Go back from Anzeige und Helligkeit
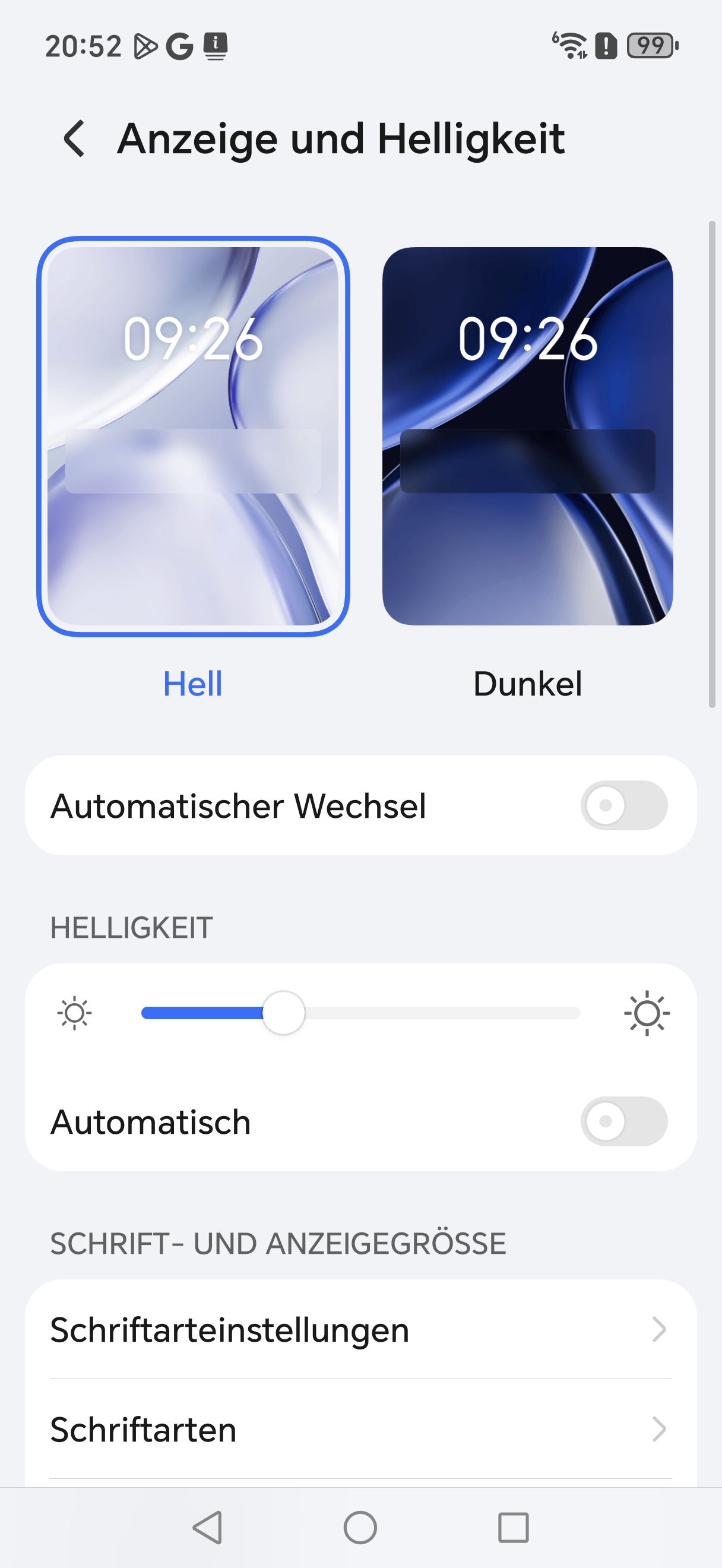 tap(74, 139)
